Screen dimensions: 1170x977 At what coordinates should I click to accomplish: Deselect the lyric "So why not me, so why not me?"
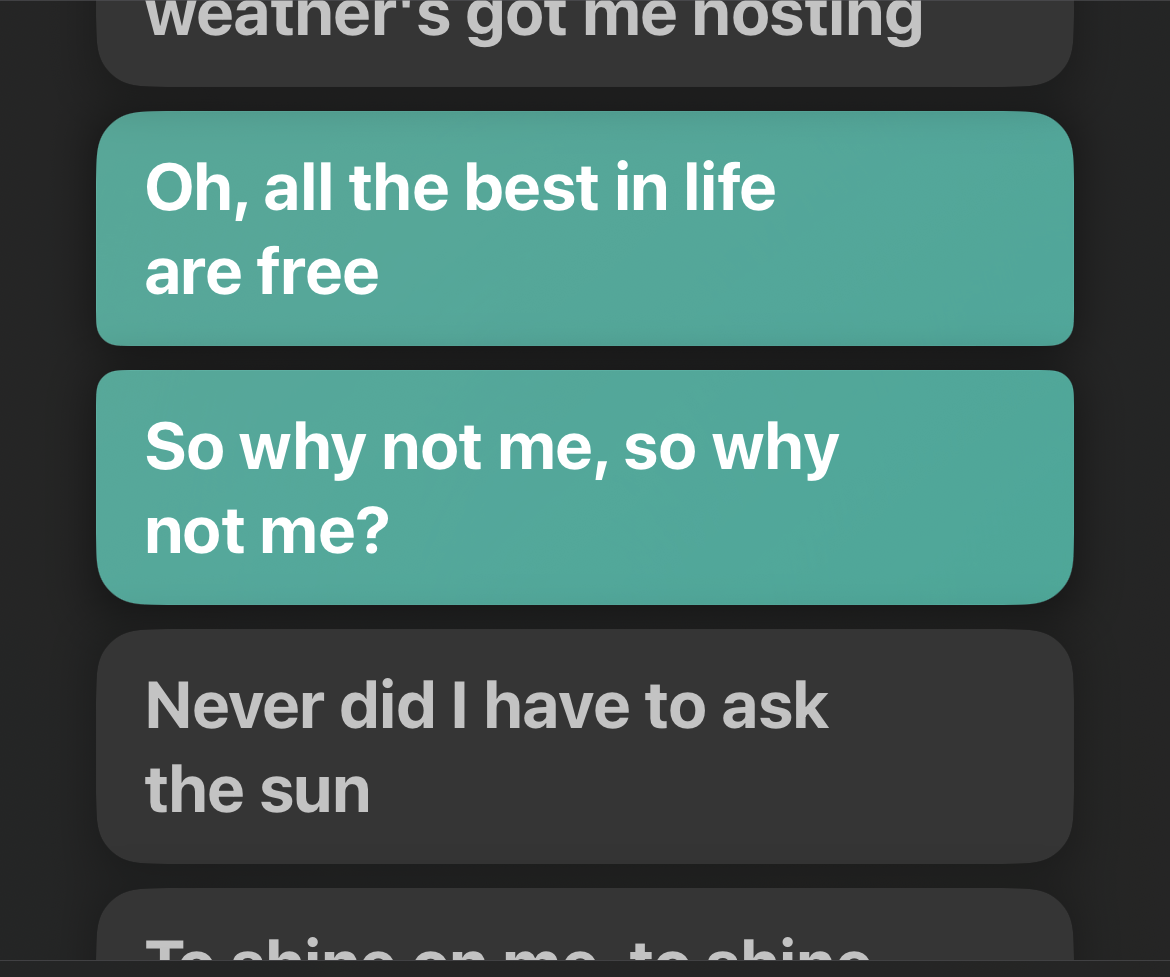[x=584, y=487]
